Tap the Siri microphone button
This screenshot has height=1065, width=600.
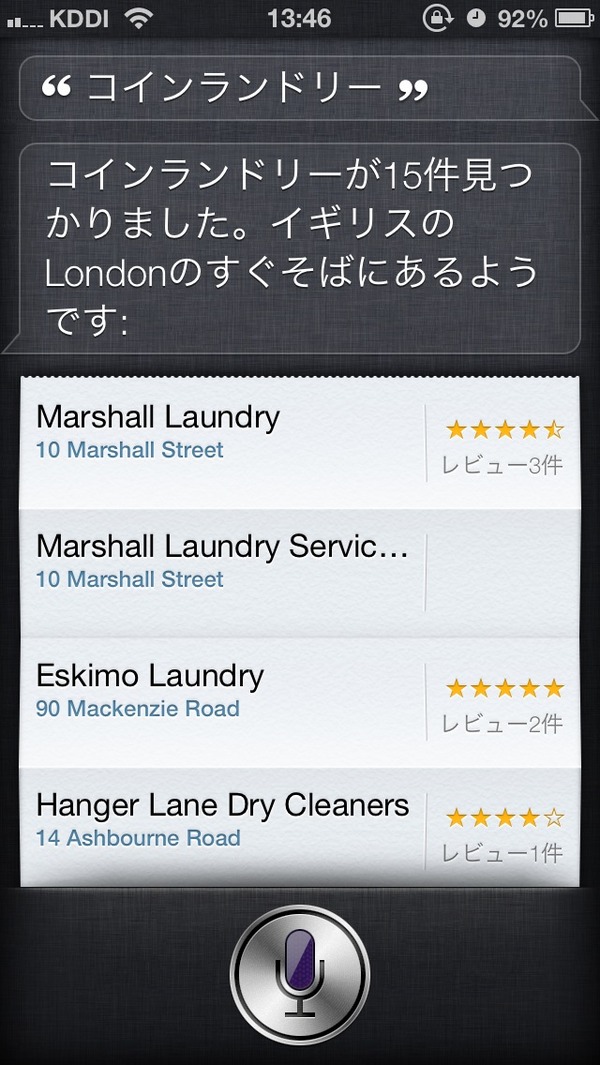click(300, 973)
